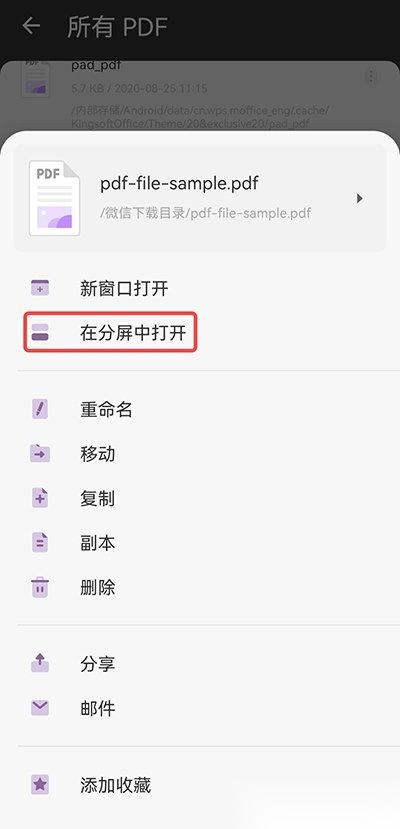Open the overflow menu for pad_pdf
This screenshot has height=829, width=400.
(371, 77)
